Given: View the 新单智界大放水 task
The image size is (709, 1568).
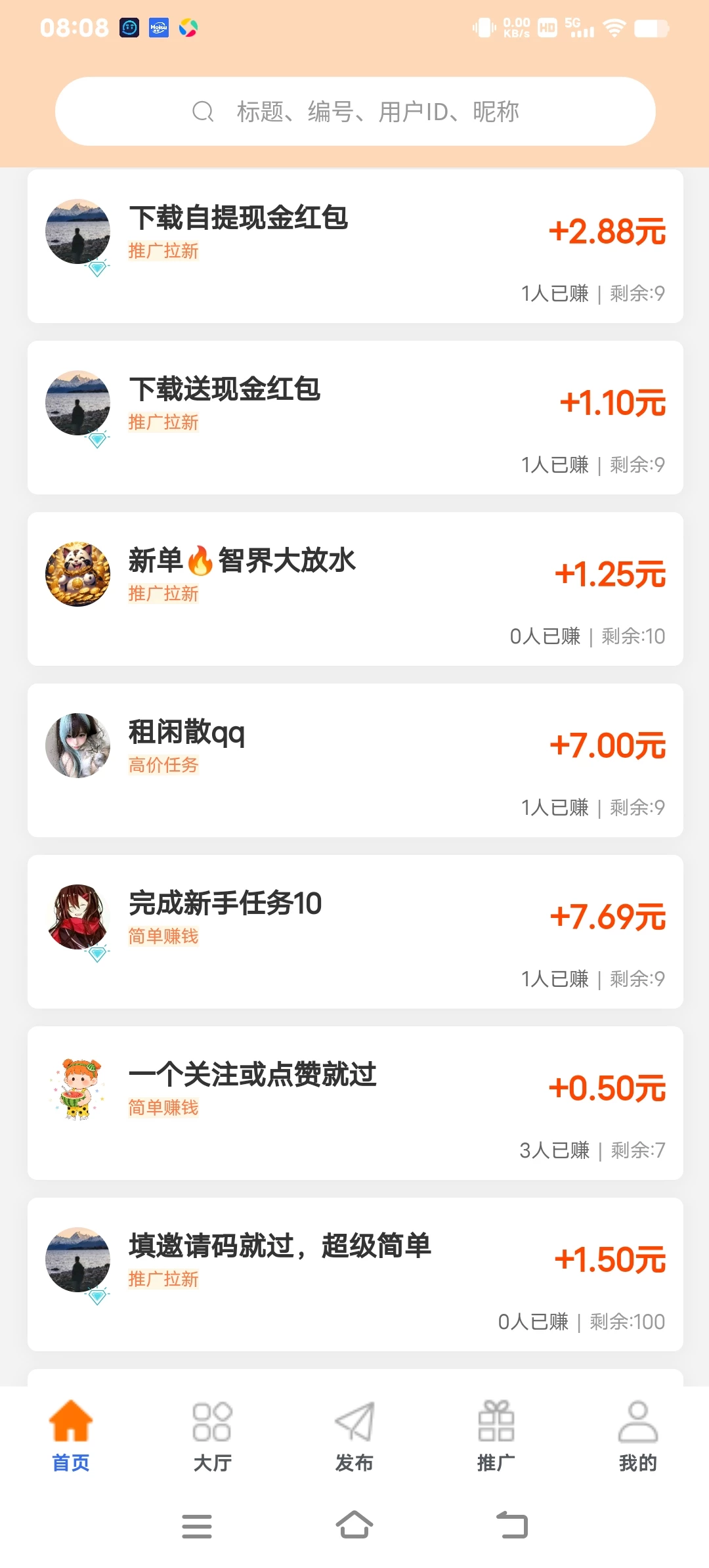Looking at the screenshot, I should tap(354, 589).
